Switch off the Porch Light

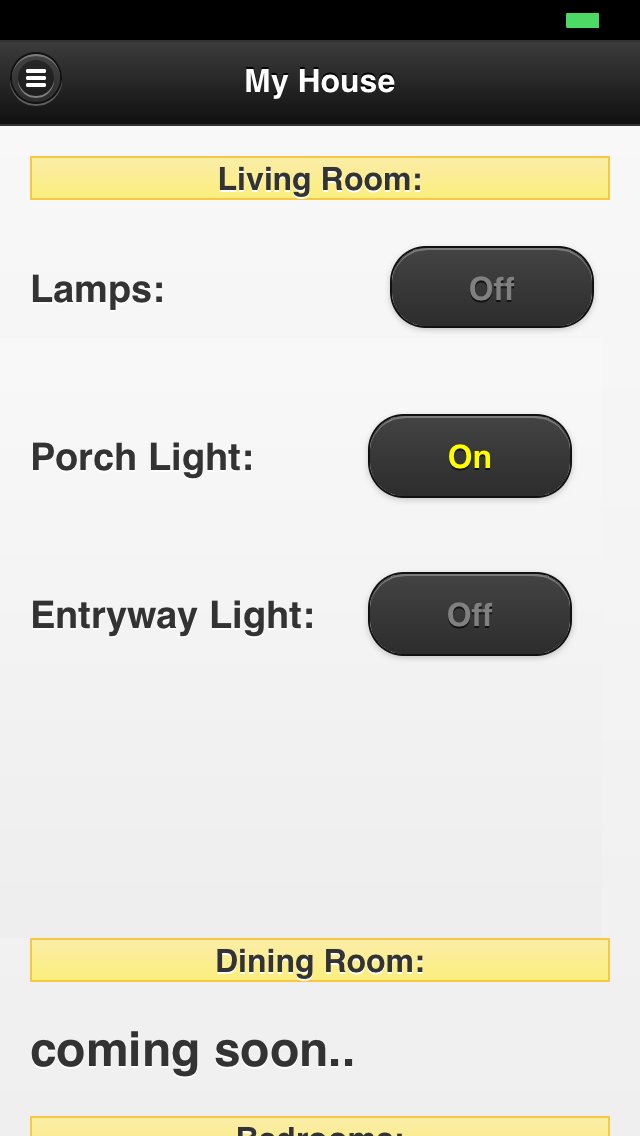(470, 456)
